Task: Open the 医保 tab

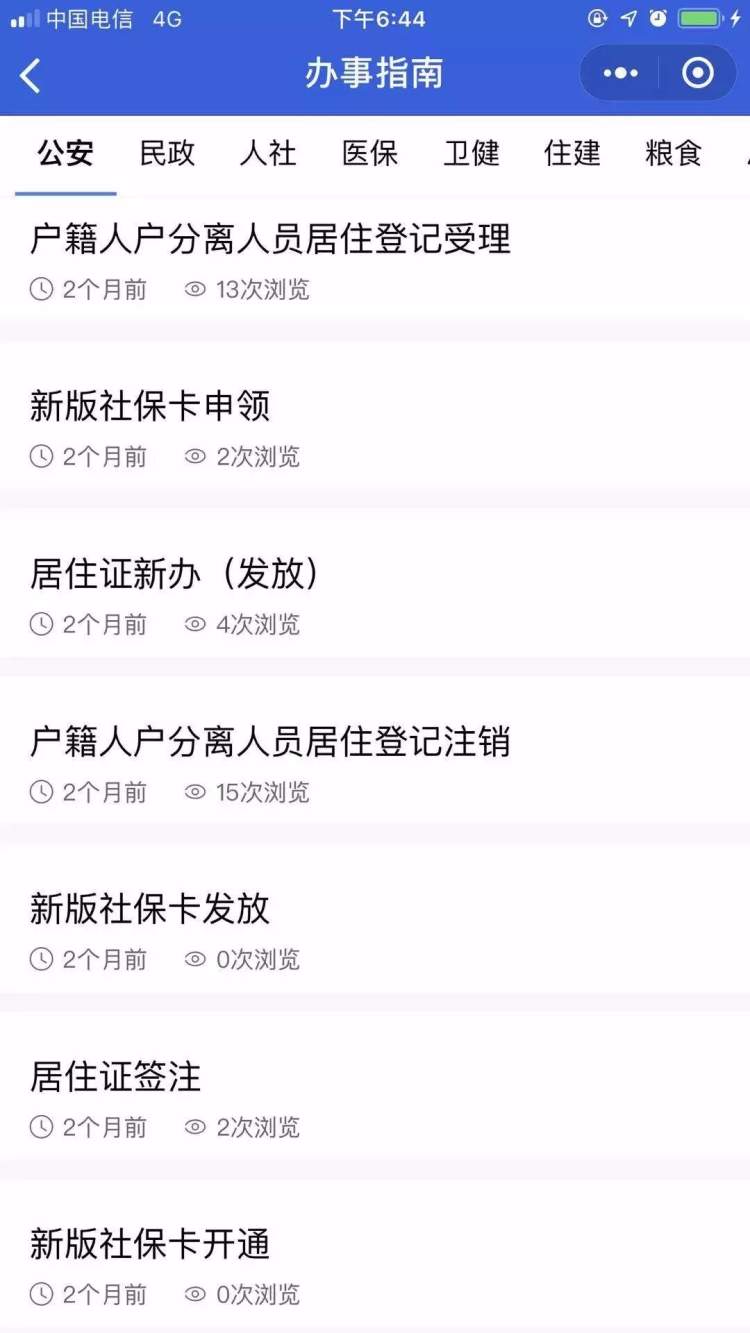Action: (x=370, y=153)
